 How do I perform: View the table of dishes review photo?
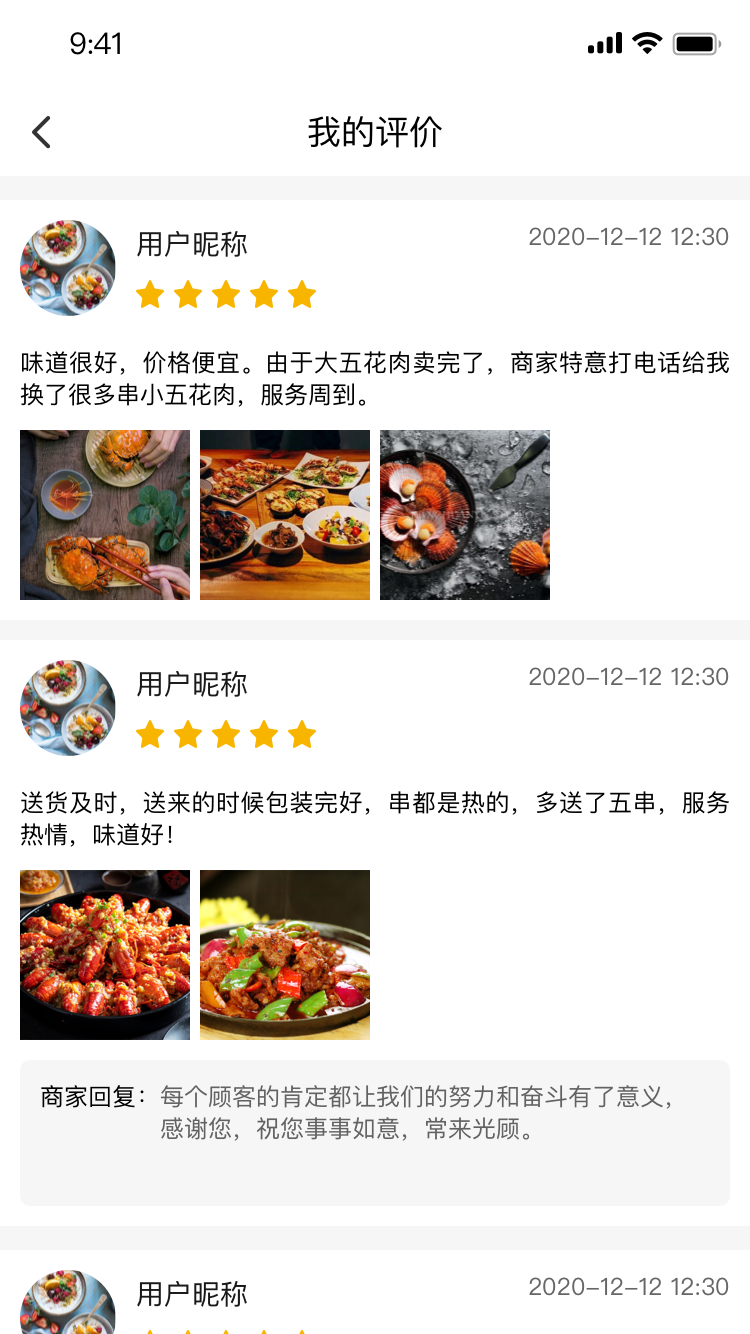285,515
